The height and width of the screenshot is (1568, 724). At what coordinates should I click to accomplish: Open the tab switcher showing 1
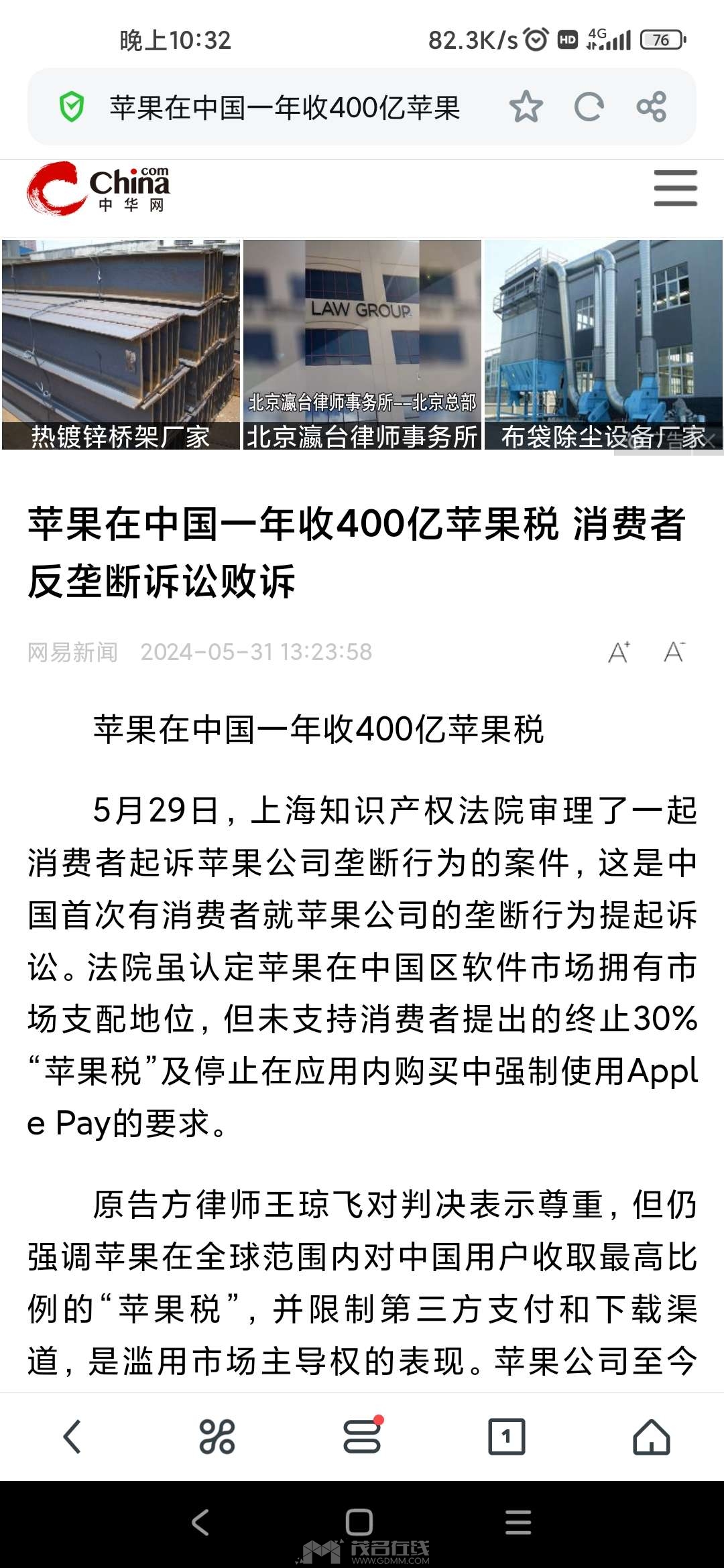pos(507,1437)
